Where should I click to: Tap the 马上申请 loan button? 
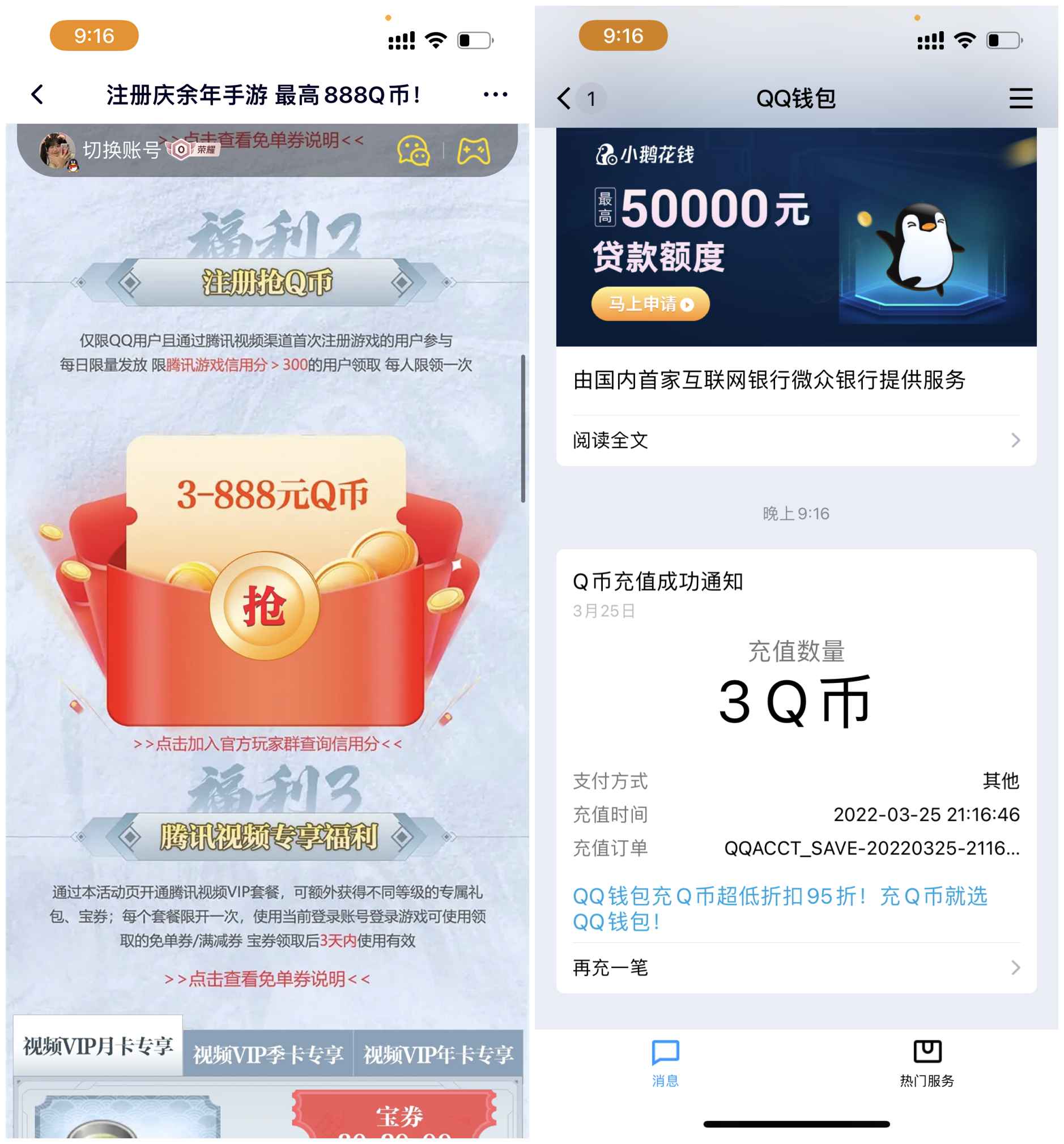coord(650,305)
